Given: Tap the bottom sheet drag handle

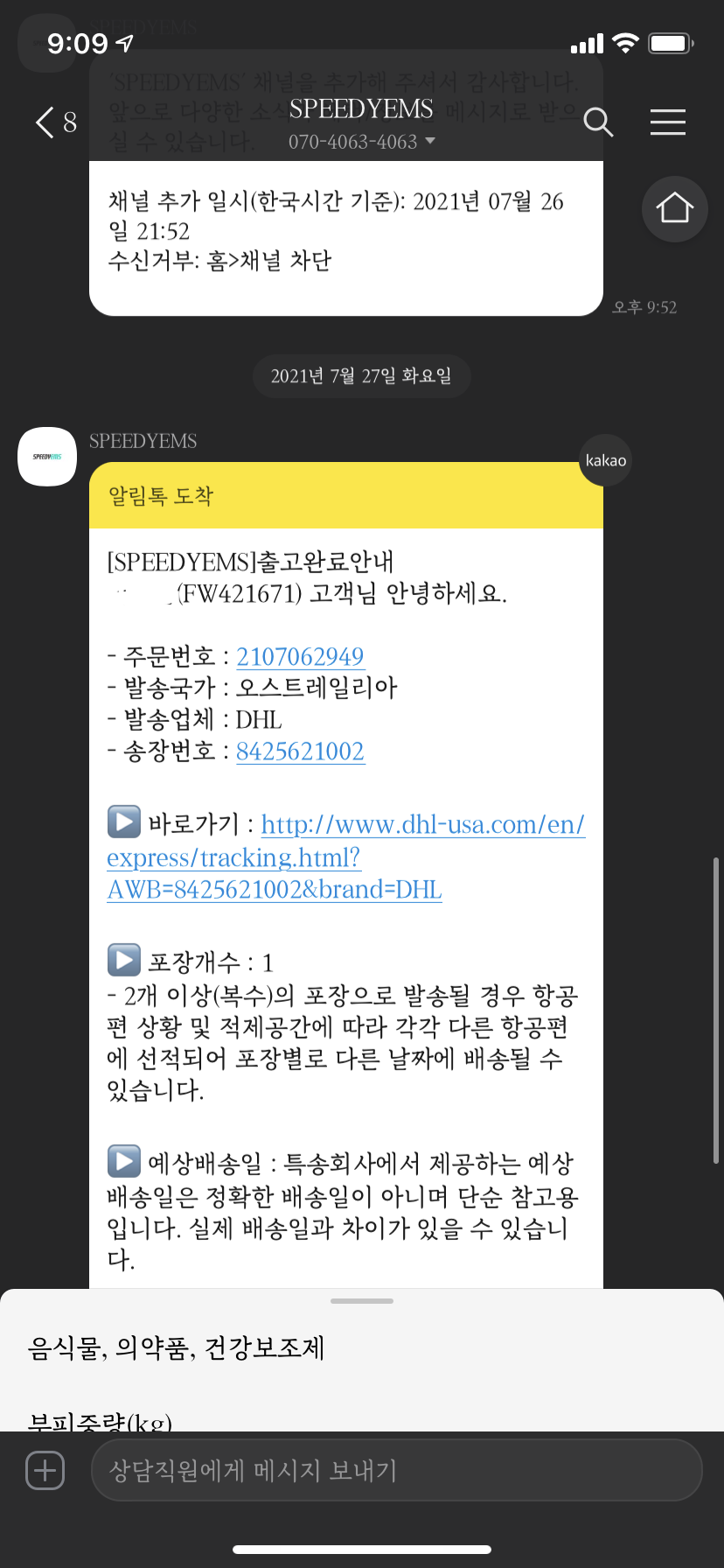Looking at the screenshot, I should coord(362,1301).
